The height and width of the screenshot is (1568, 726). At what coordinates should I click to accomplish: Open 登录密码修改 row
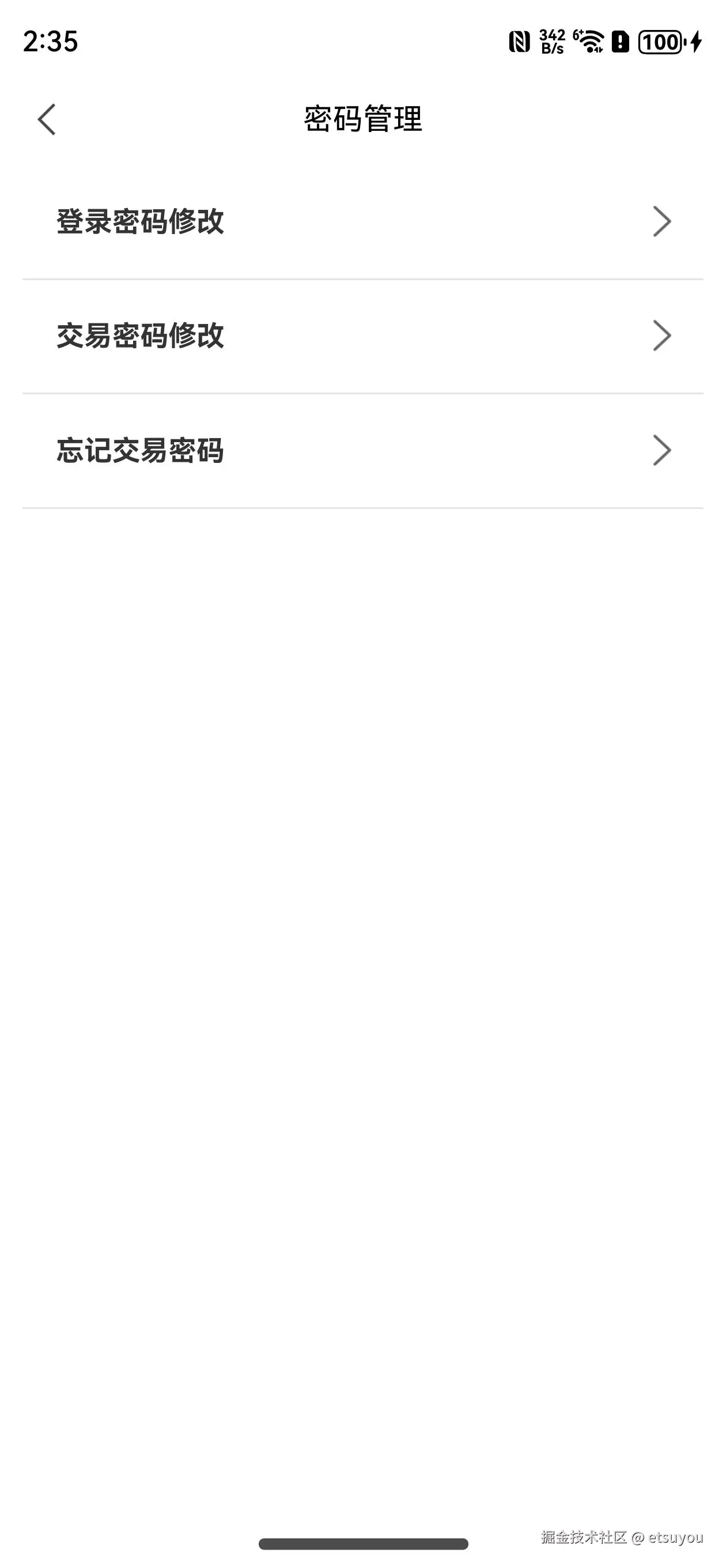[362, 221]
